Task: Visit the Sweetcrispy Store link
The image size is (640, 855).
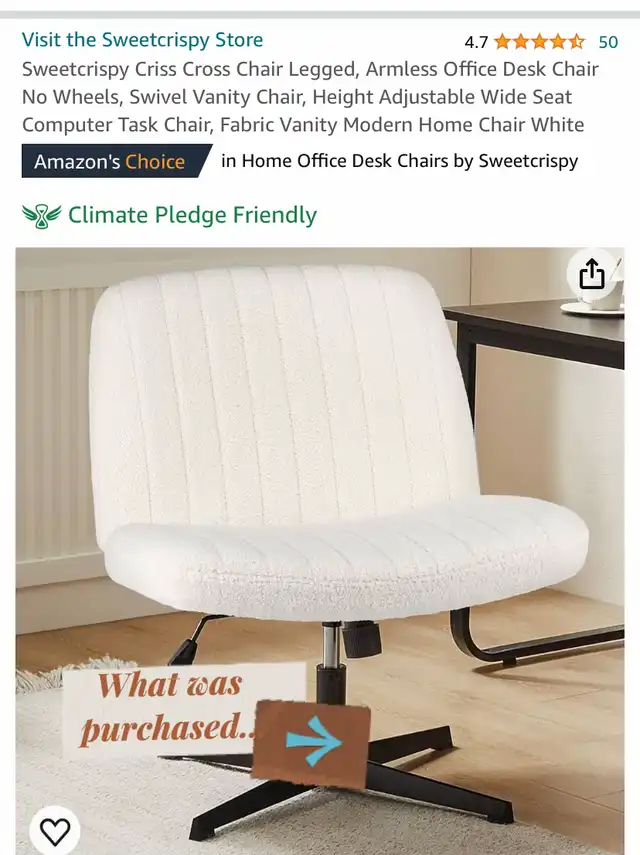Action: [x=142, y=40]
